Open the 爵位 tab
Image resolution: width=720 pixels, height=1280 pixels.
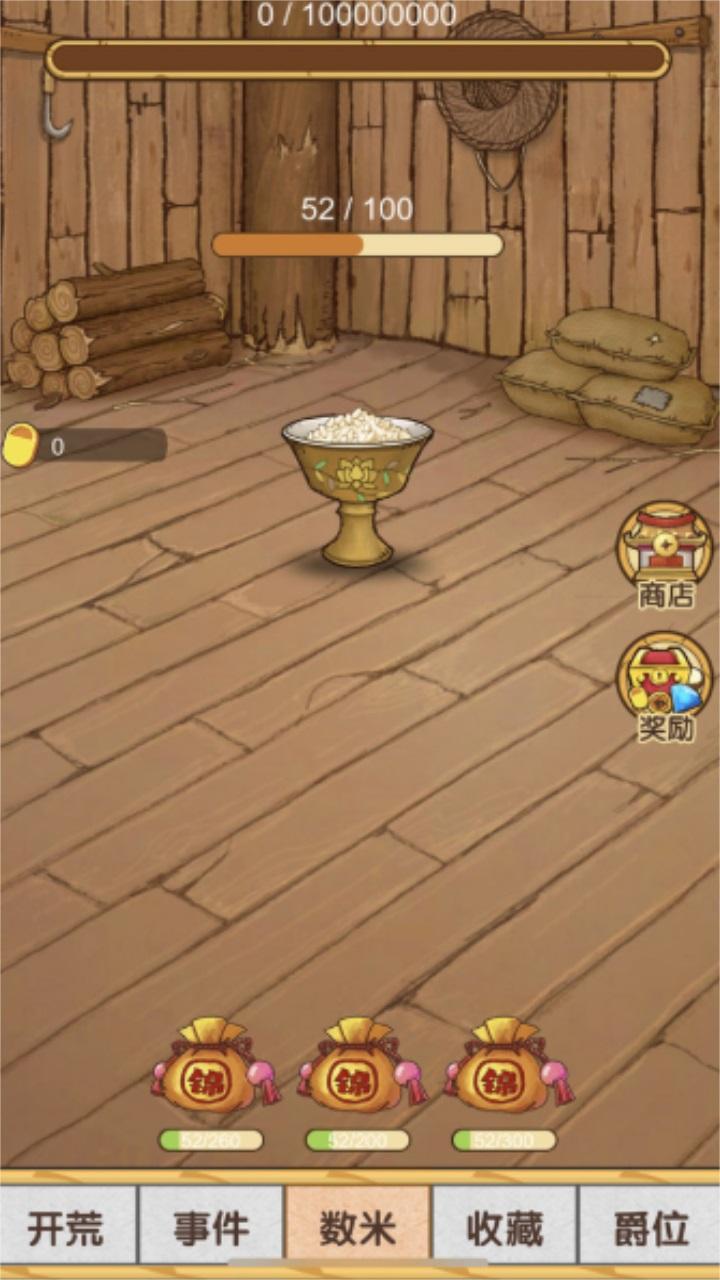pyautogui.click(x=651, y=1226)
